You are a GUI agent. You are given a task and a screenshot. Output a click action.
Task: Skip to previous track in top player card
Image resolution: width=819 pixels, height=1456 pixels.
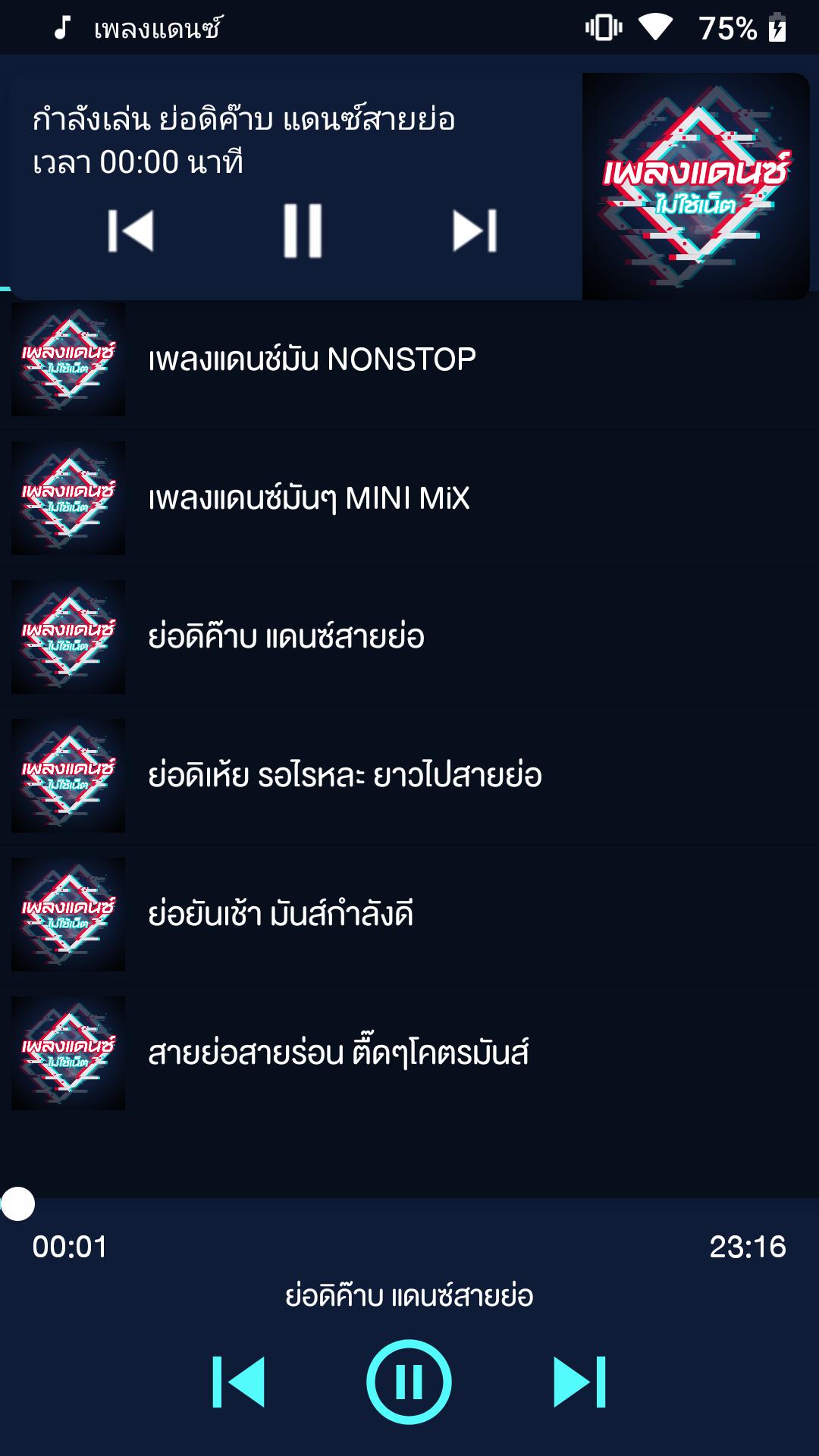pyautogui.click(x=131, y=231)
